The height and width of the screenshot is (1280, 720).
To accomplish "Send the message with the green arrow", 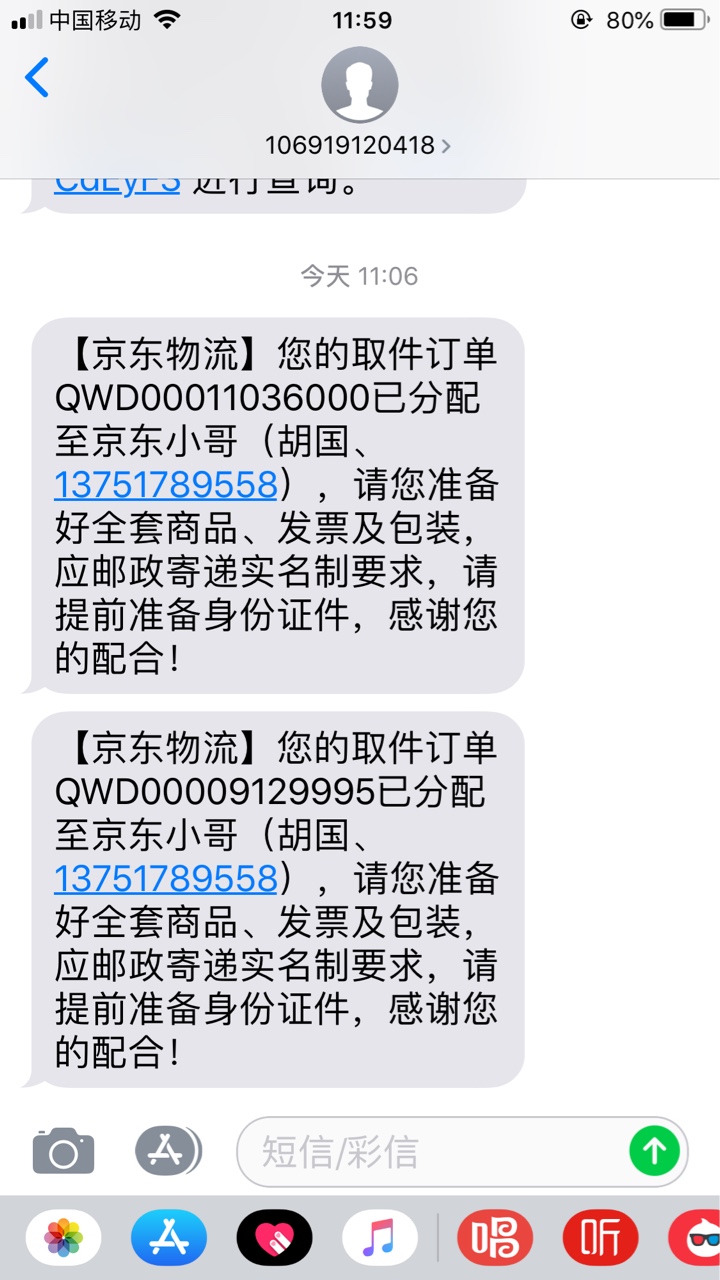I will tap(654, 1152).
